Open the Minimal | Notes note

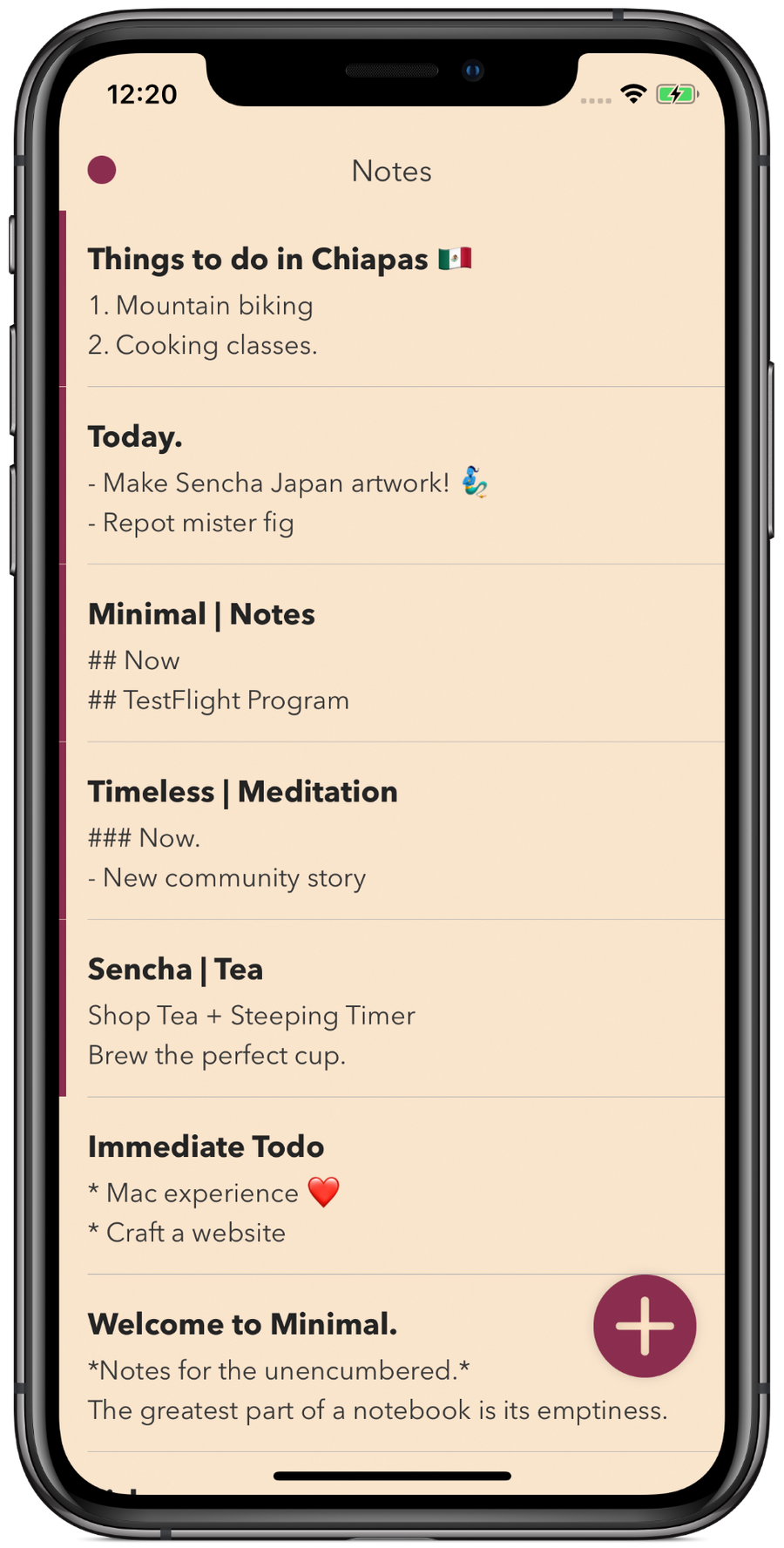[x=392, y=656]
